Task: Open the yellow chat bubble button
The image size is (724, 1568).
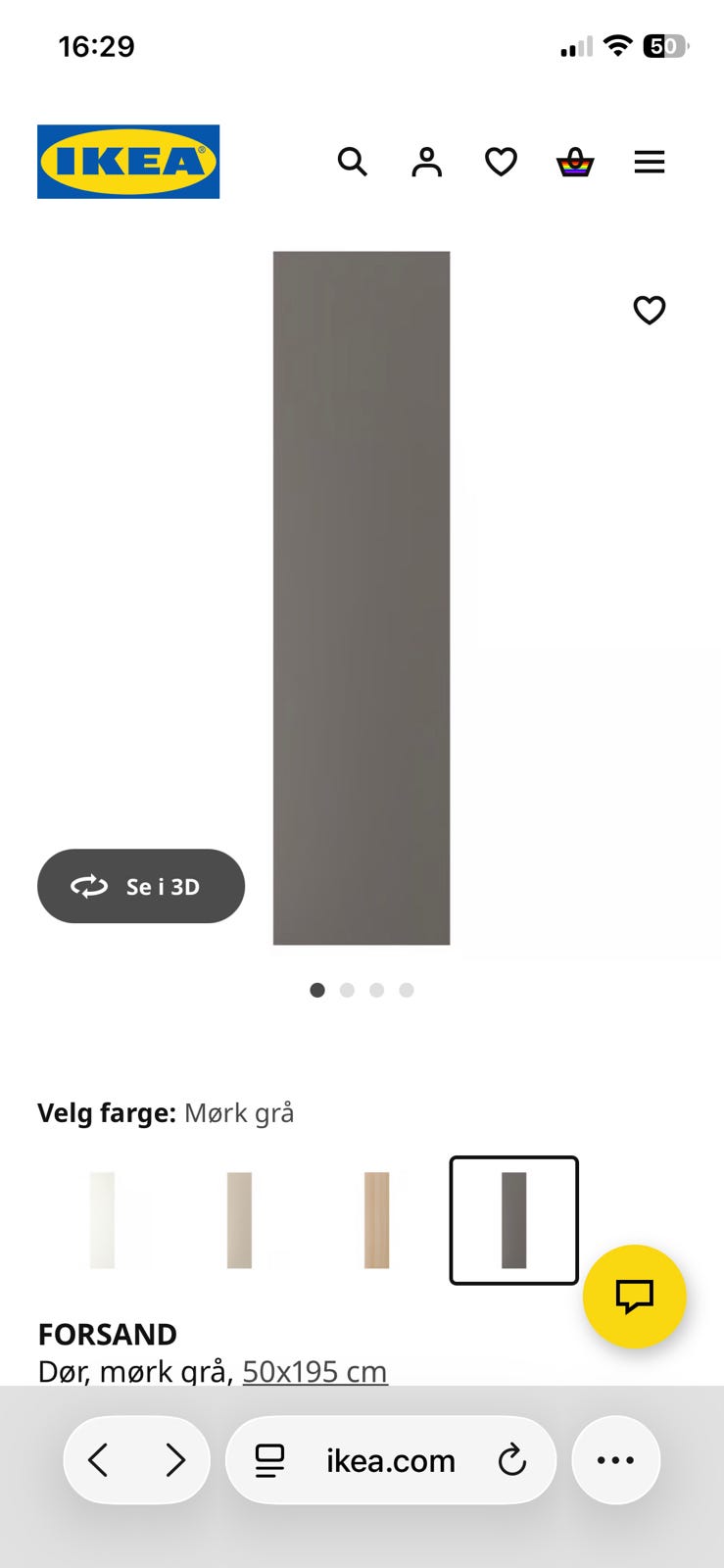Action: click(x=635, y=1297)
